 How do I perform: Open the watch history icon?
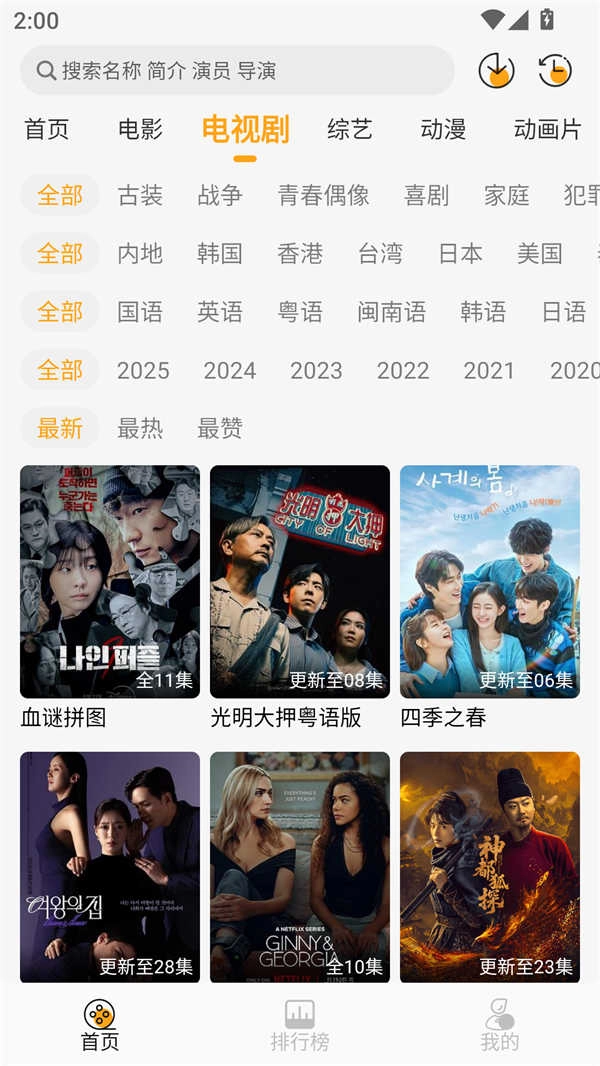pyautogui.click(x=555, y=70)
